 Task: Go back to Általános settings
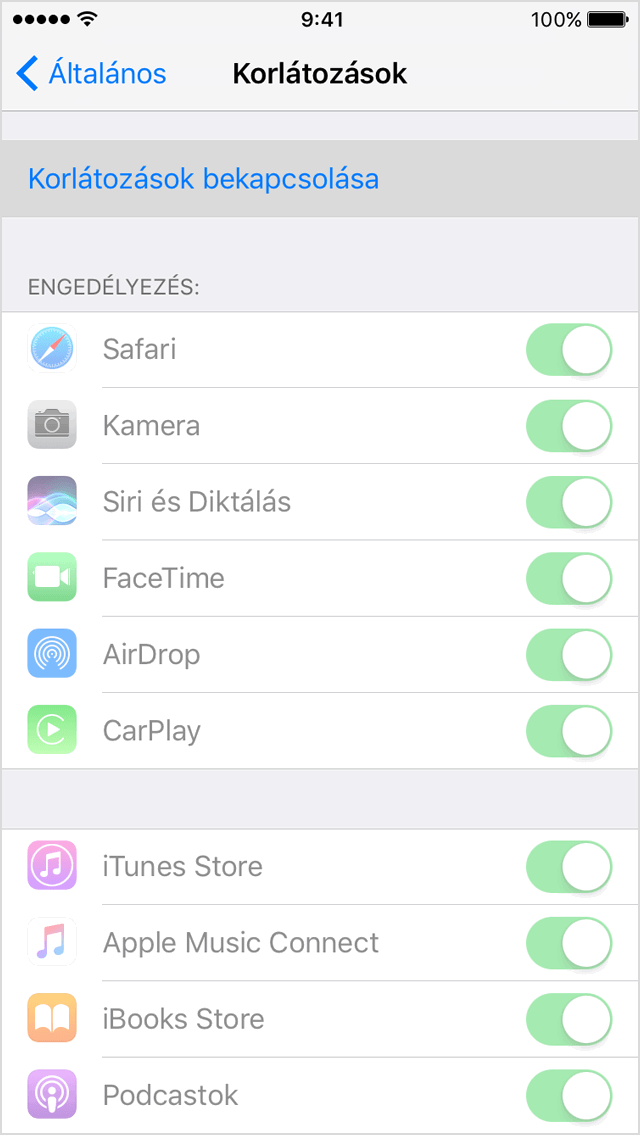92,74
